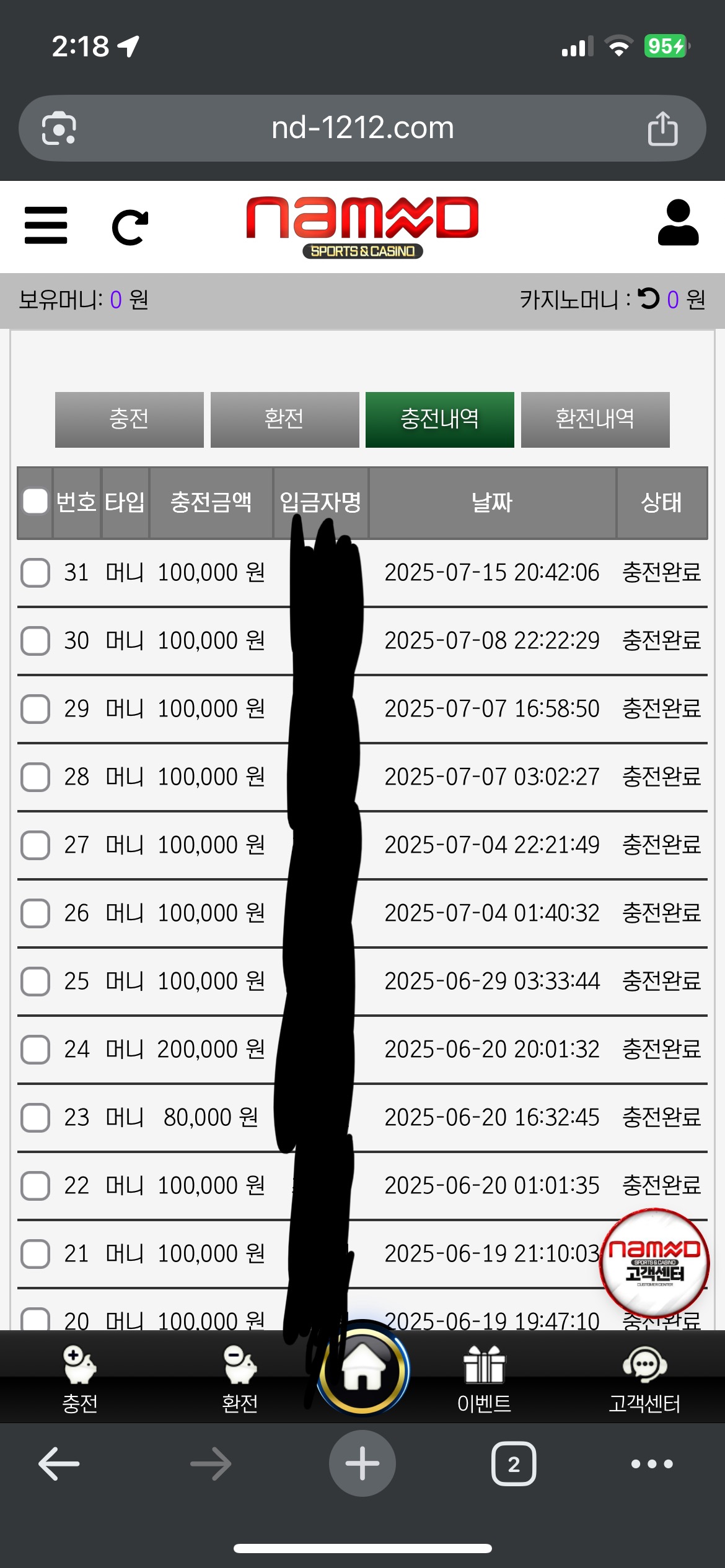Image resolution: width=725 pixels, height=1568 pixels.
Task: Open 고객센터 in bottom bar
Action: [x=644, y=1380]
